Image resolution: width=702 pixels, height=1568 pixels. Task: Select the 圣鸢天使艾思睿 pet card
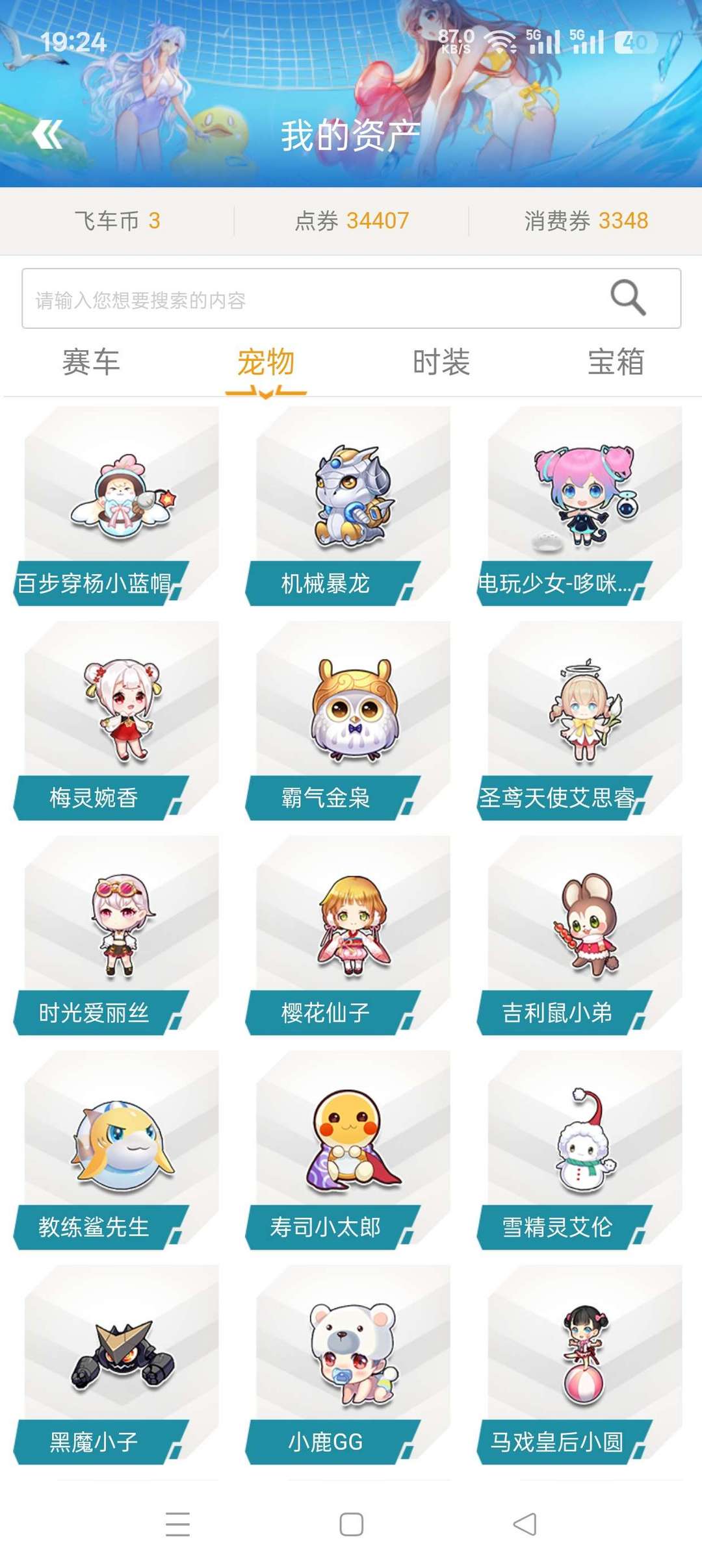point(580,721)
